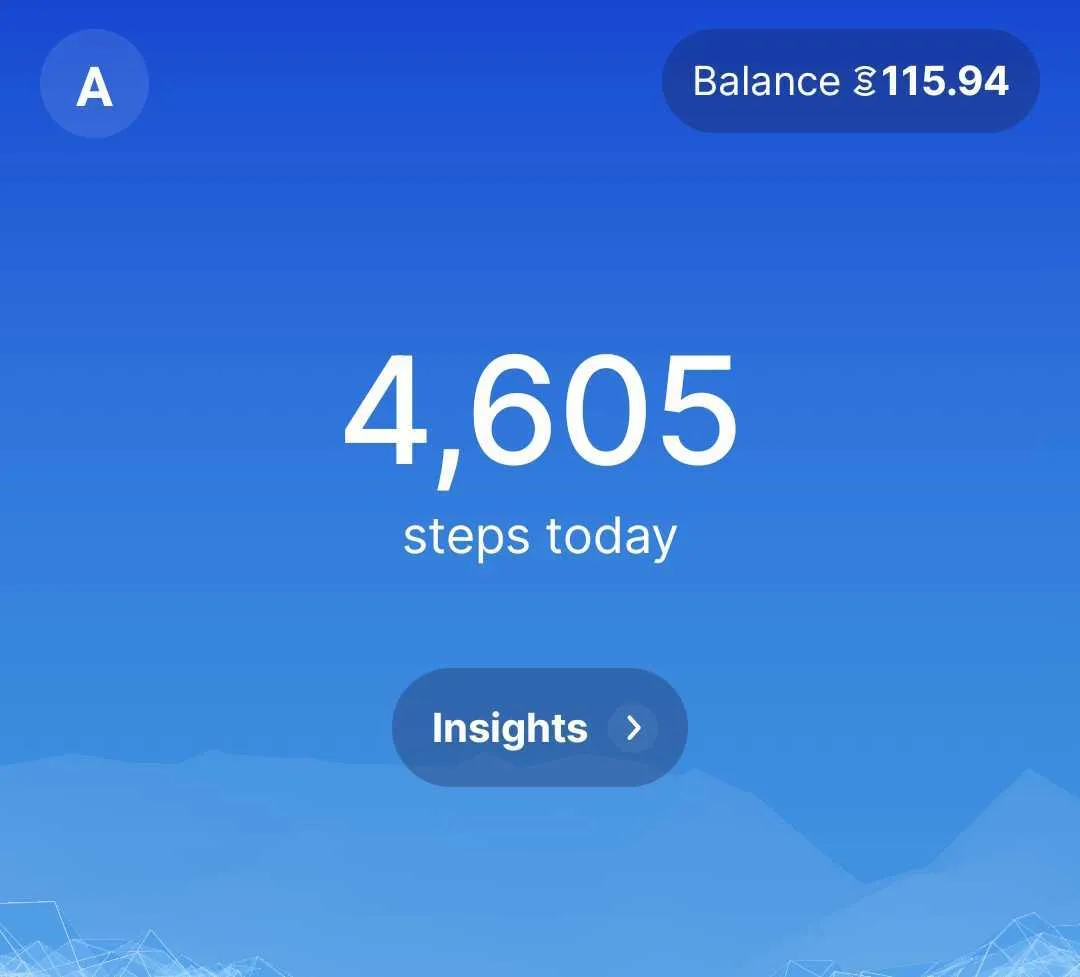1080x977 pixels.
Task: Open the Insights button
Action: 539,727
